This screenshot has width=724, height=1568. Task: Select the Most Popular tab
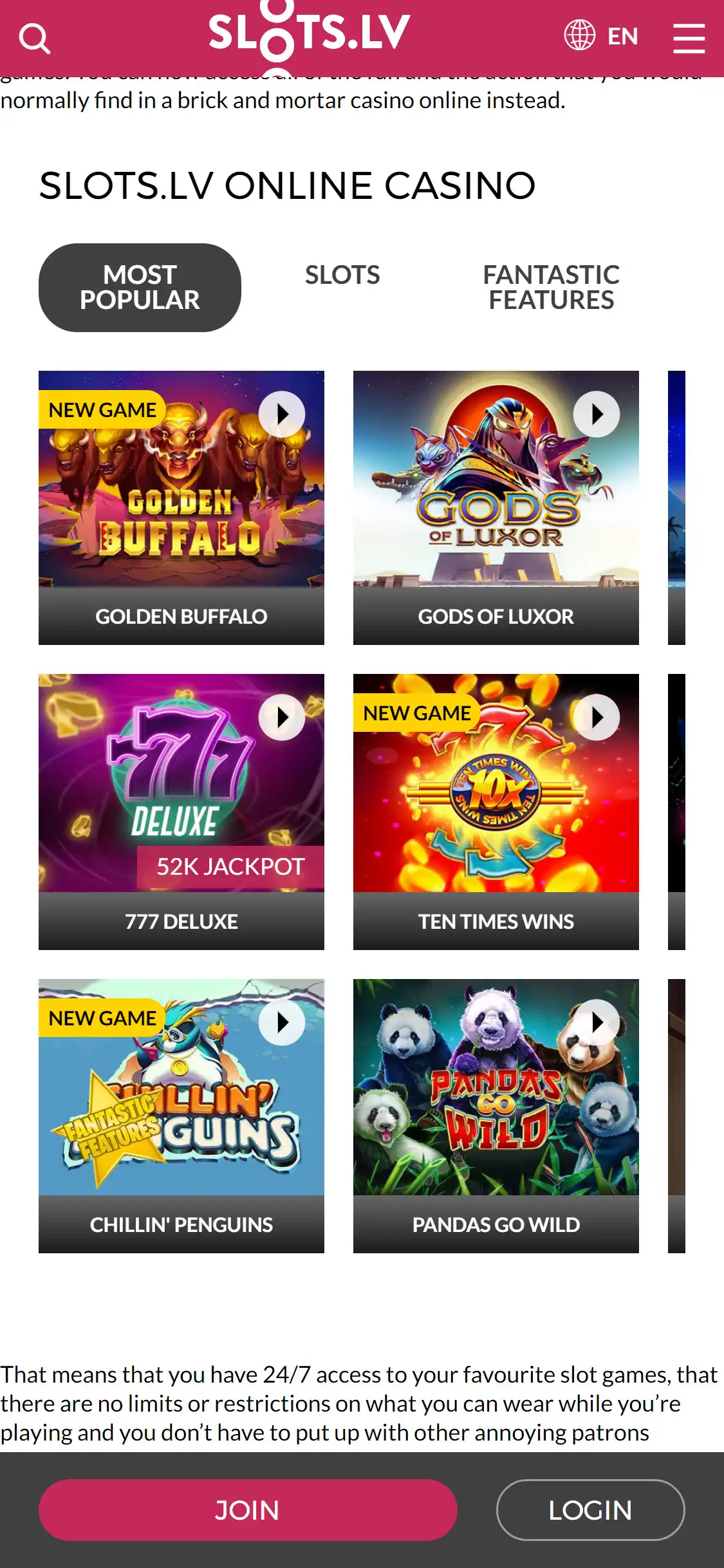tap(140, 288)
